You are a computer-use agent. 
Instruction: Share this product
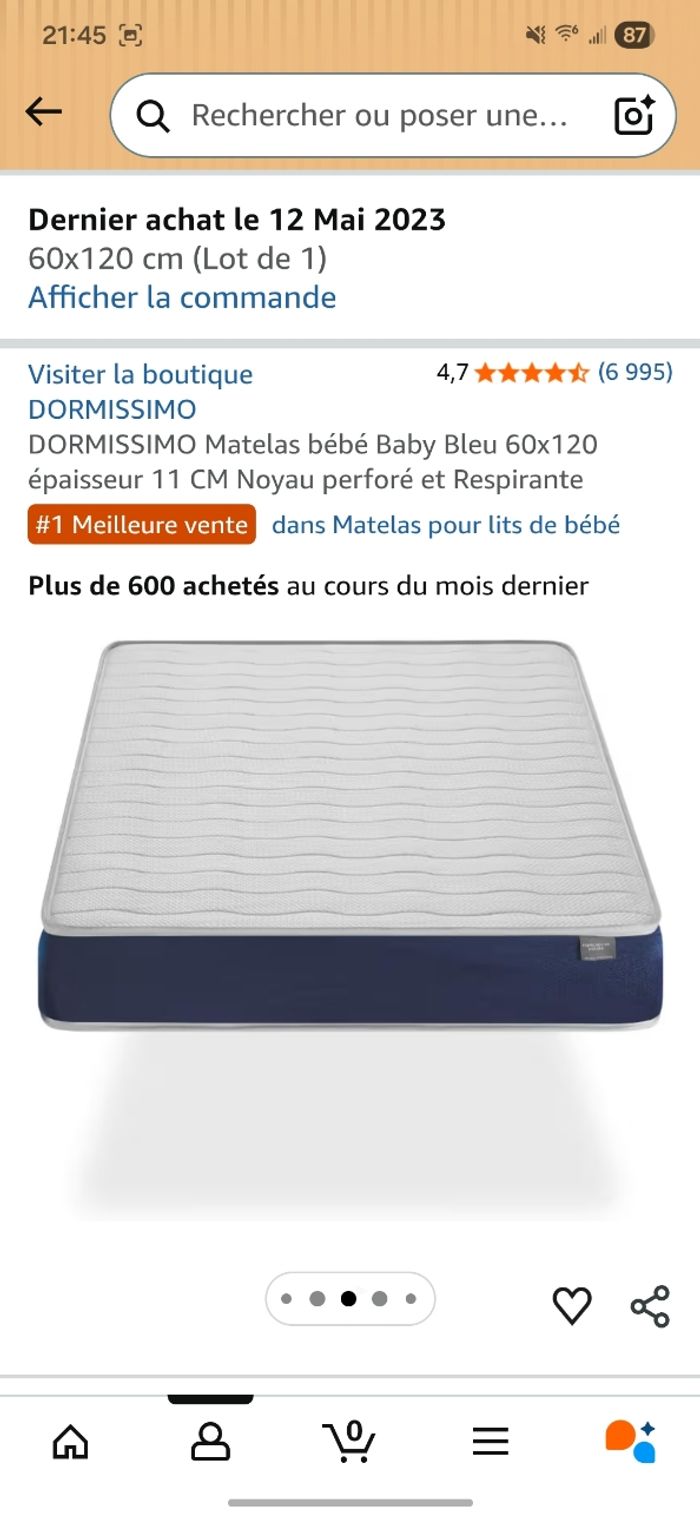point(650,1306)
